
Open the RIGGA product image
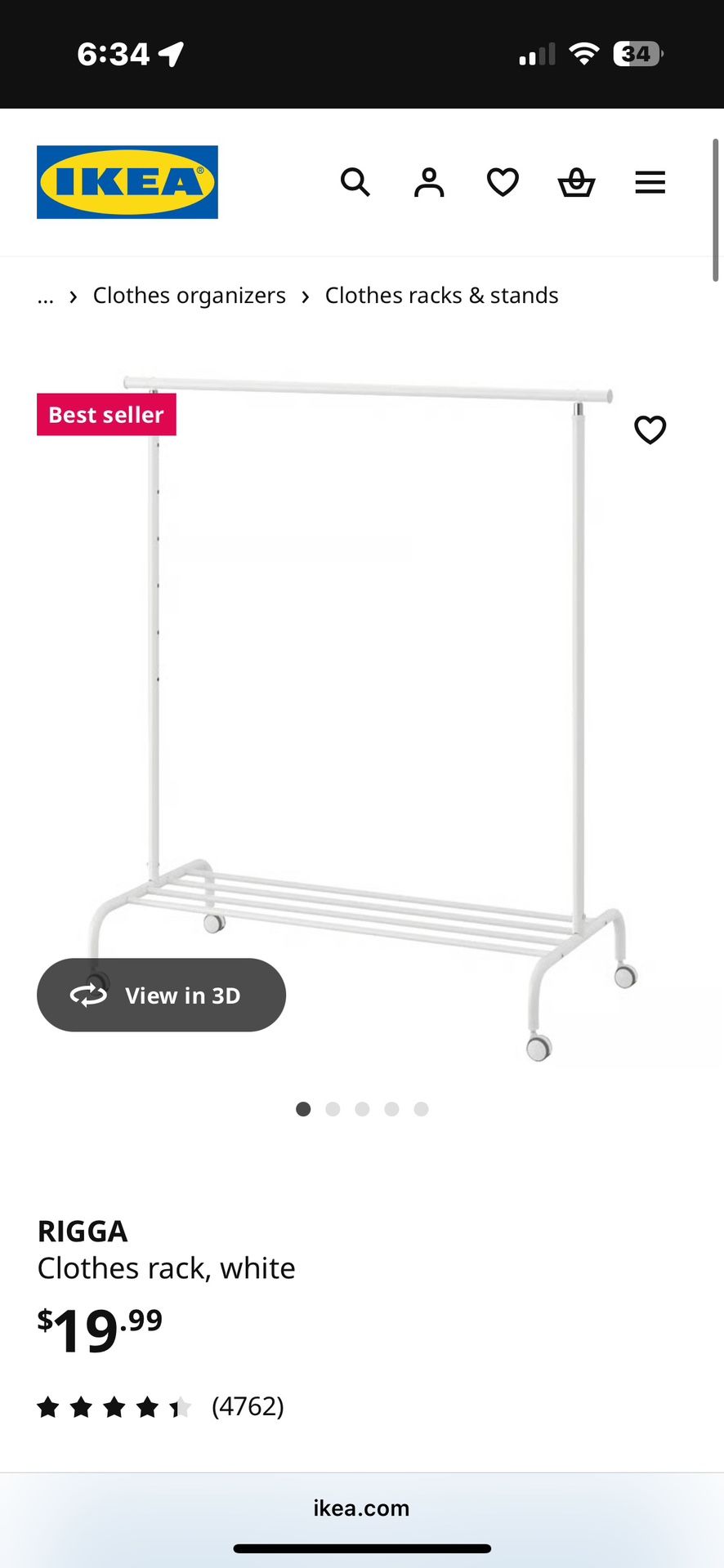368,694
